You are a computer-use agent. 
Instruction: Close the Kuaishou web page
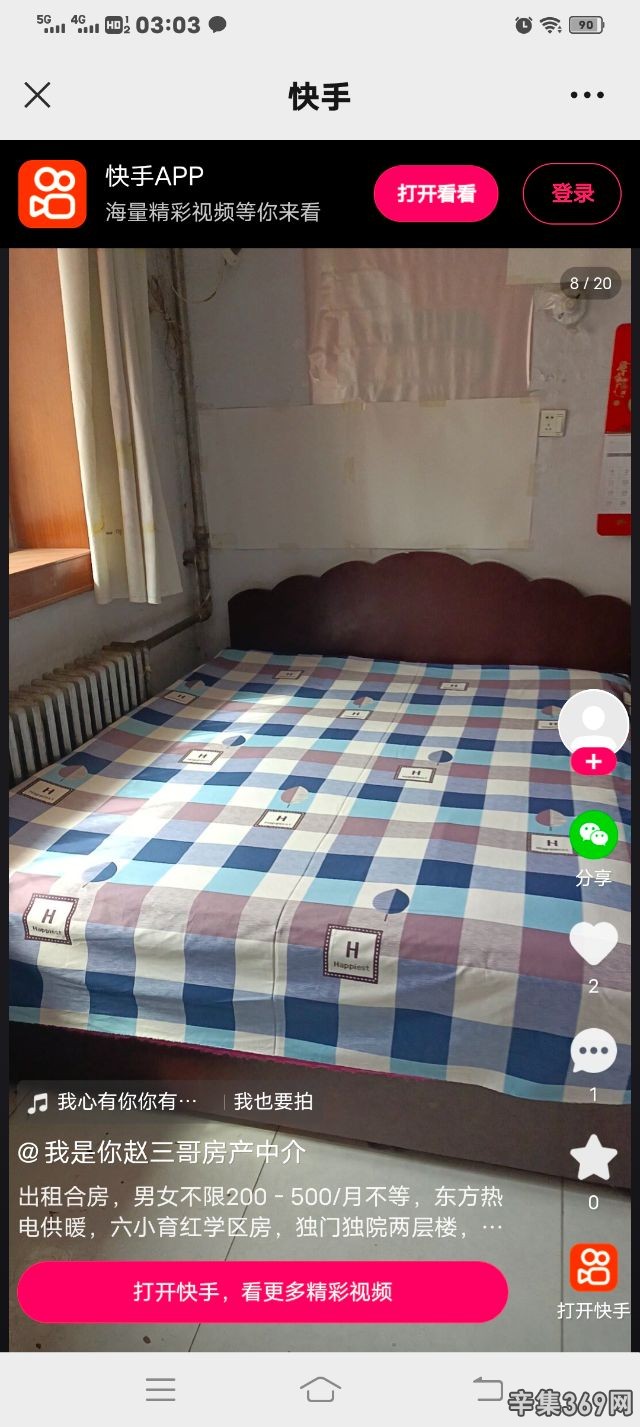coord(37,95)
